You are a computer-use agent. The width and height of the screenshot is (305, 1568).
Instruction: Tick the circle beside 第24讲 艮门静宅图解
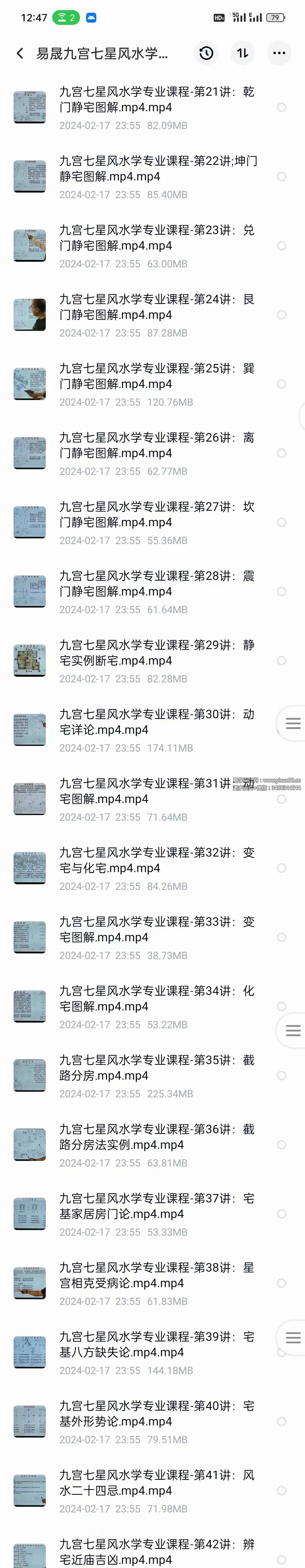coord(281,315)
